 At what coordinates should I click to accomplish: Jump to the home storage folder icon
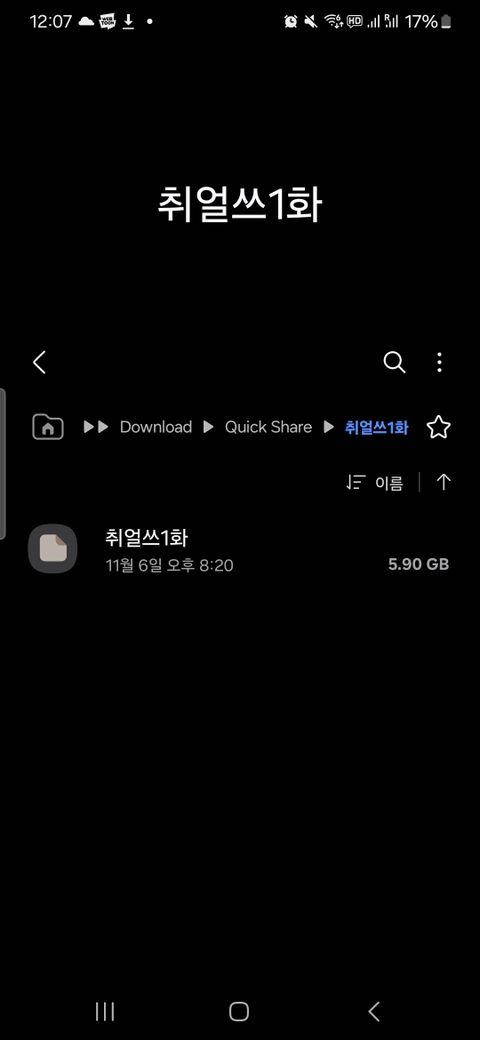pyautogui.click(x=48, y=427)
